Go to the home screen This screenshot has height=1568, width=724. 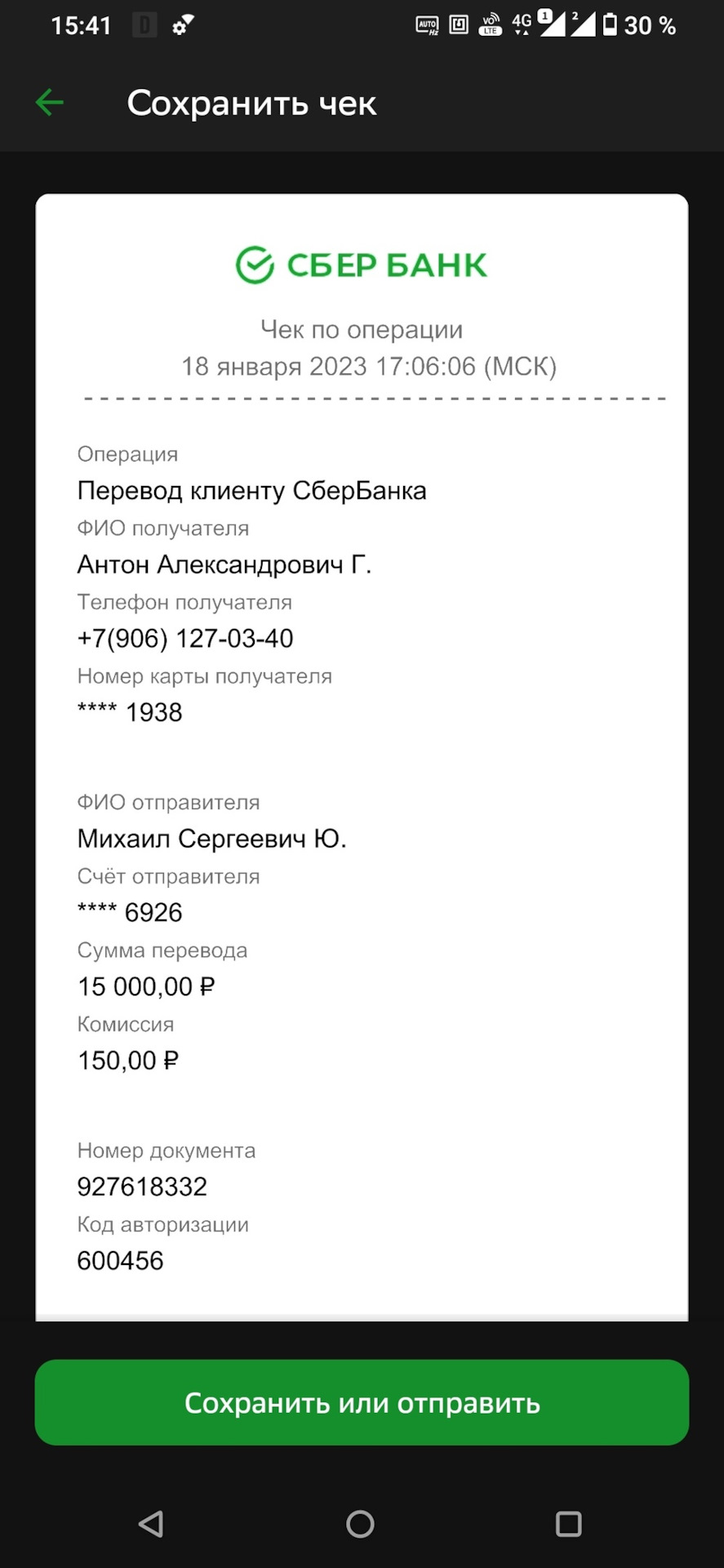(360, 1524)
